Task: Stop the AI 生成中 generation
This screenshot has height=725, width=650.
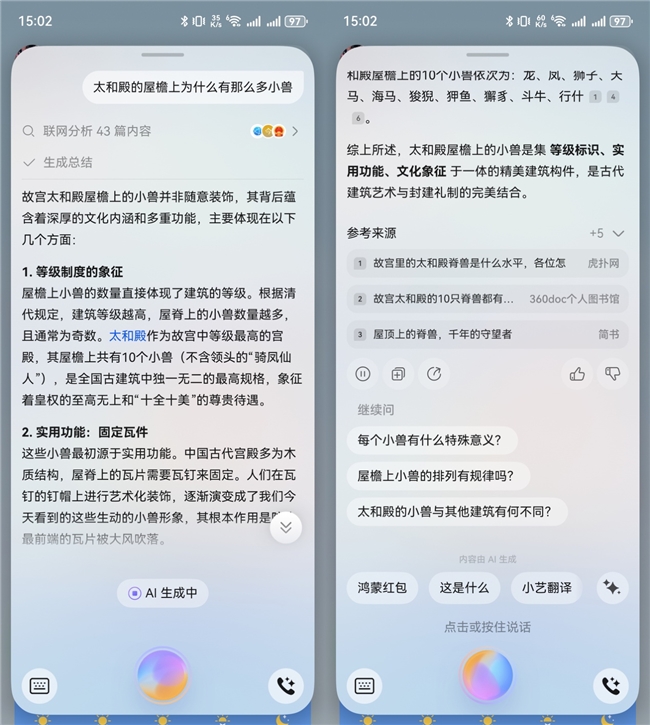Action: coord(162,592)
